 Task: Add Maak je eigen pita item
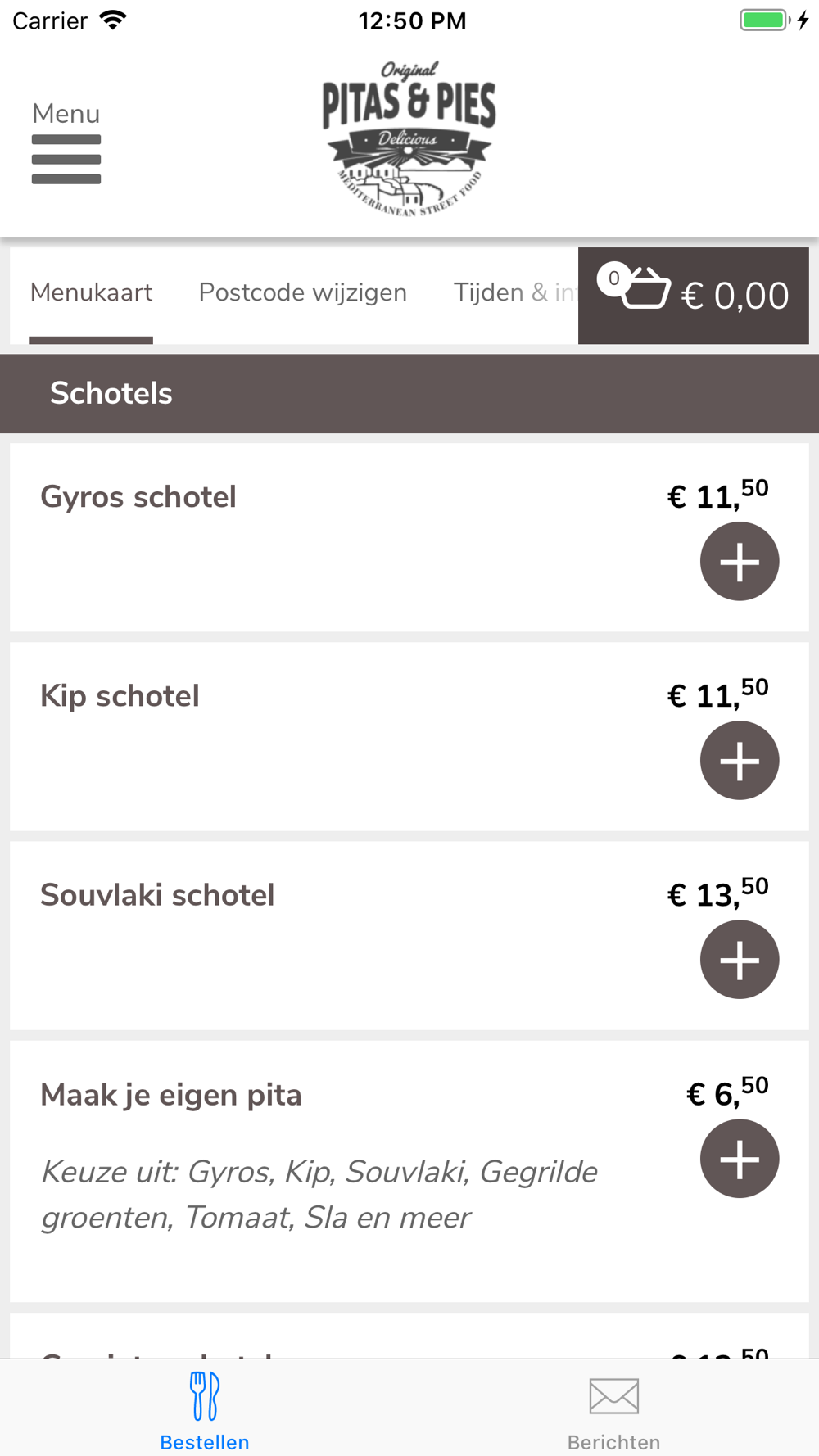click(x=740, y=1159)
